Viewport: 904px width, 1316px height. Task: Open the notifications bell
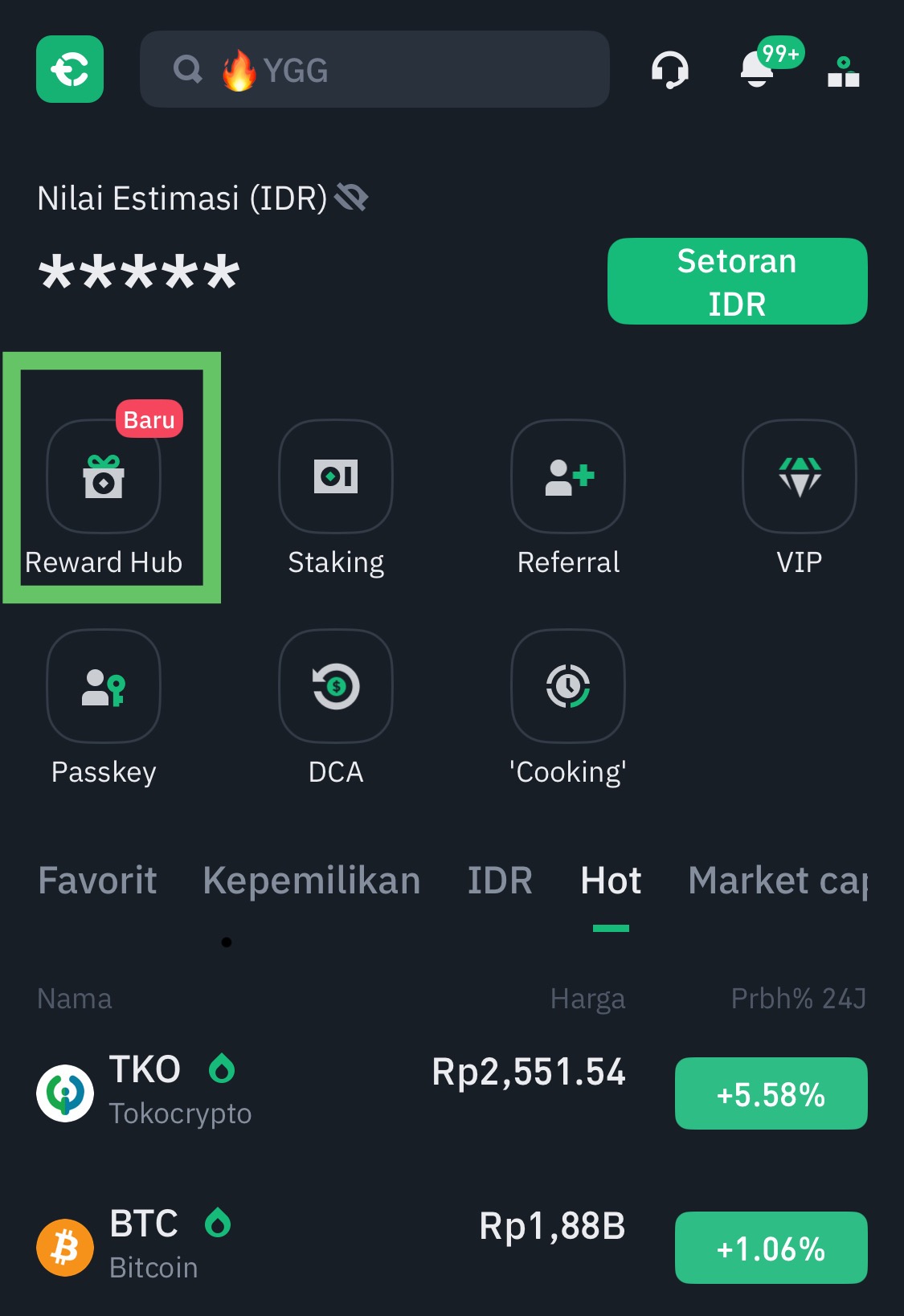pyautogui.click(x=757, y=70)
